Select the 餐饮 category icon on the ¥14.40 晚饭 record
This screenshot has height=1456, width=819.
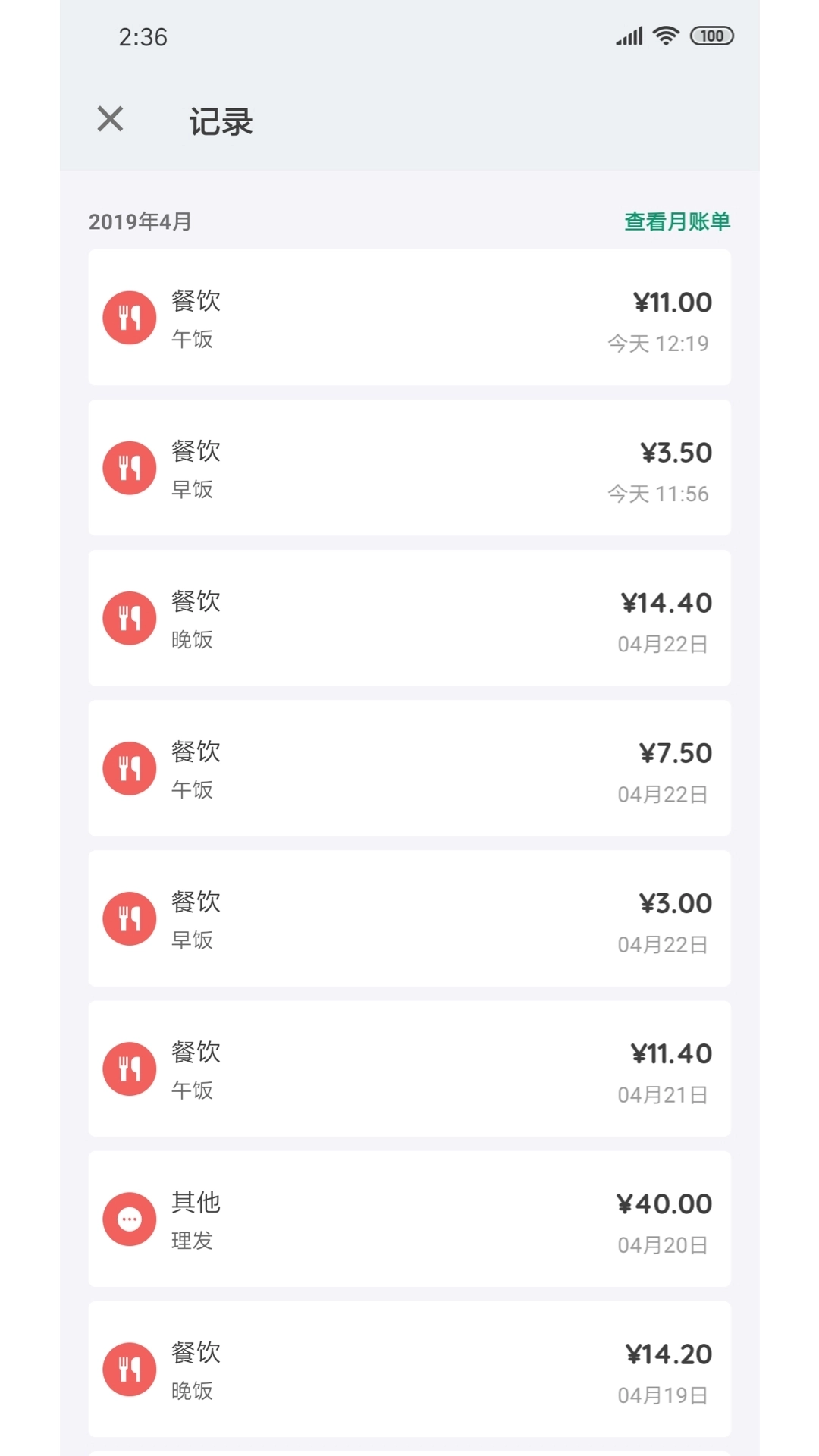[x=130, y=617]
